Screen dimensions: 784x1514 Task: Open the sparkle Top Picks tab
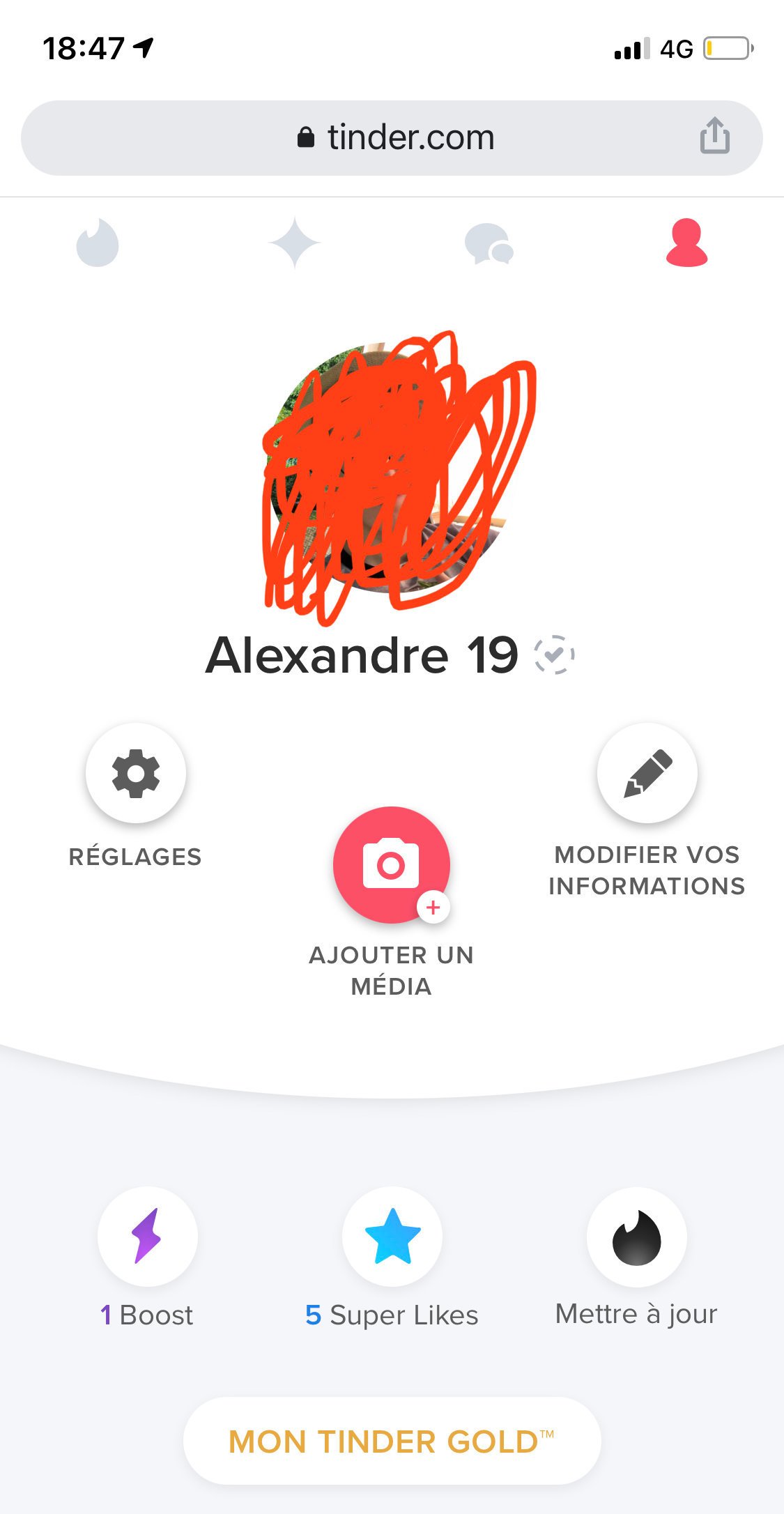pos(294,243)
